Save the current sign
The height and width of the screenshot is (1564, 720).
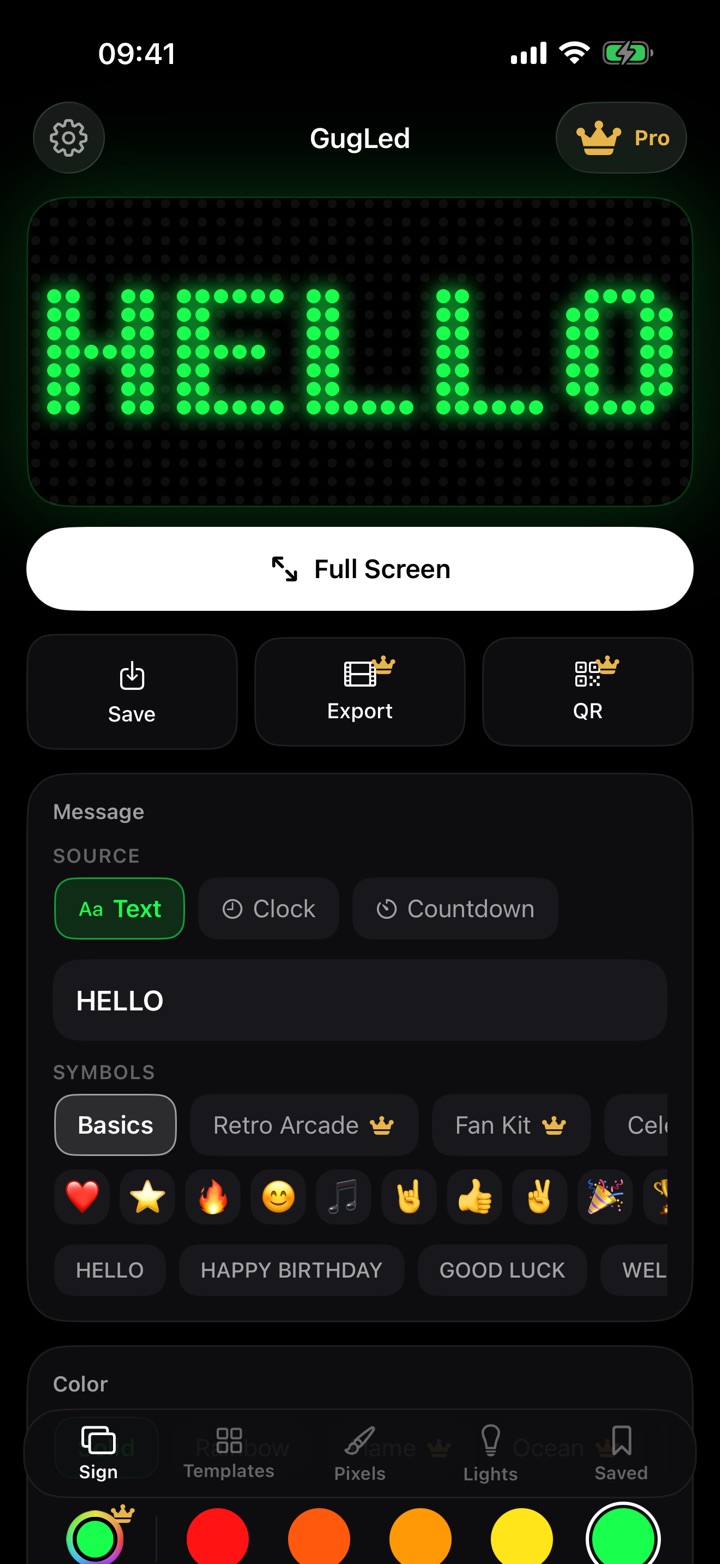pyautogui.click(x=132, y=691)
